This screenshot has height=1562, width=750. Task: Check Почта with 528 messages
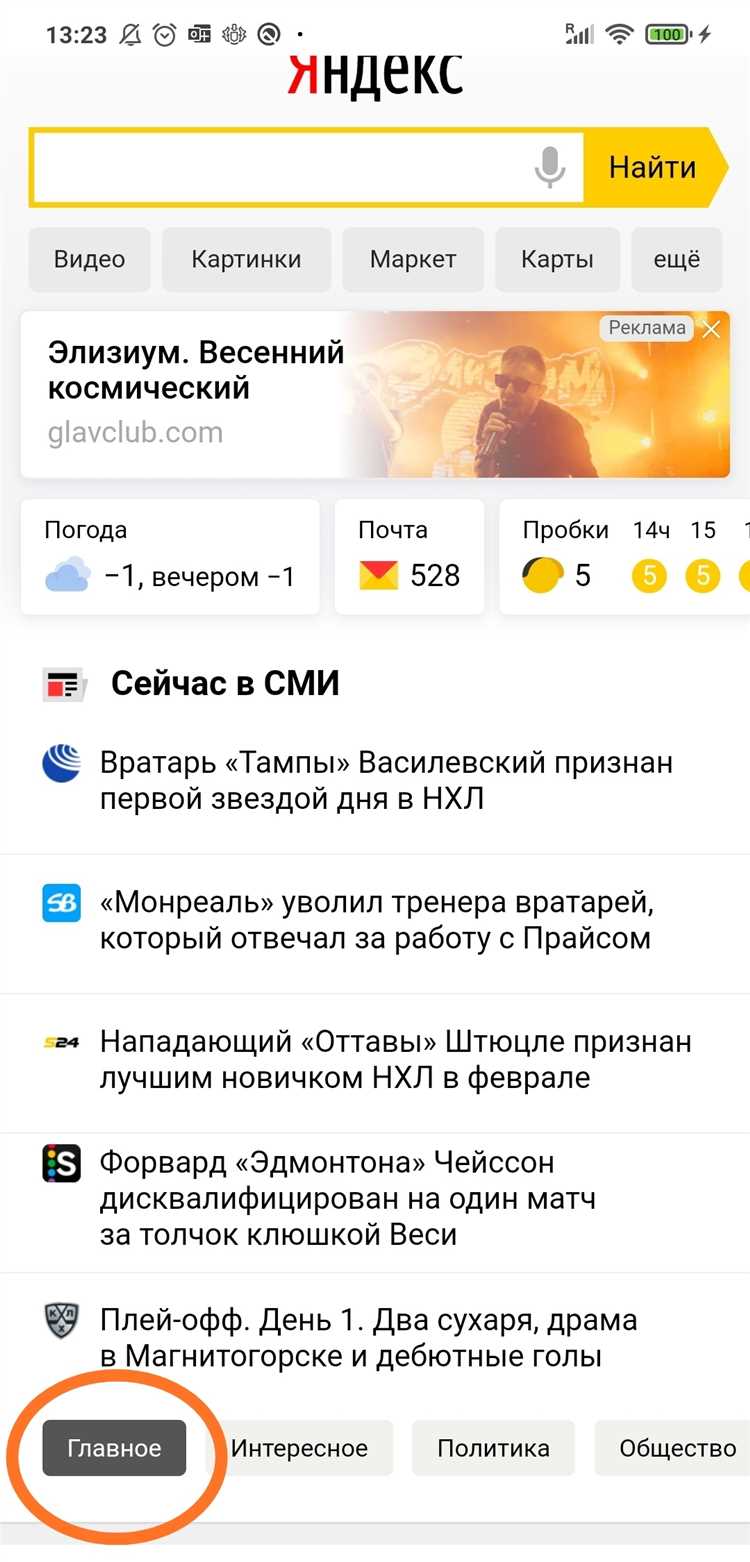pyautogui.click(x=409, y=556)
